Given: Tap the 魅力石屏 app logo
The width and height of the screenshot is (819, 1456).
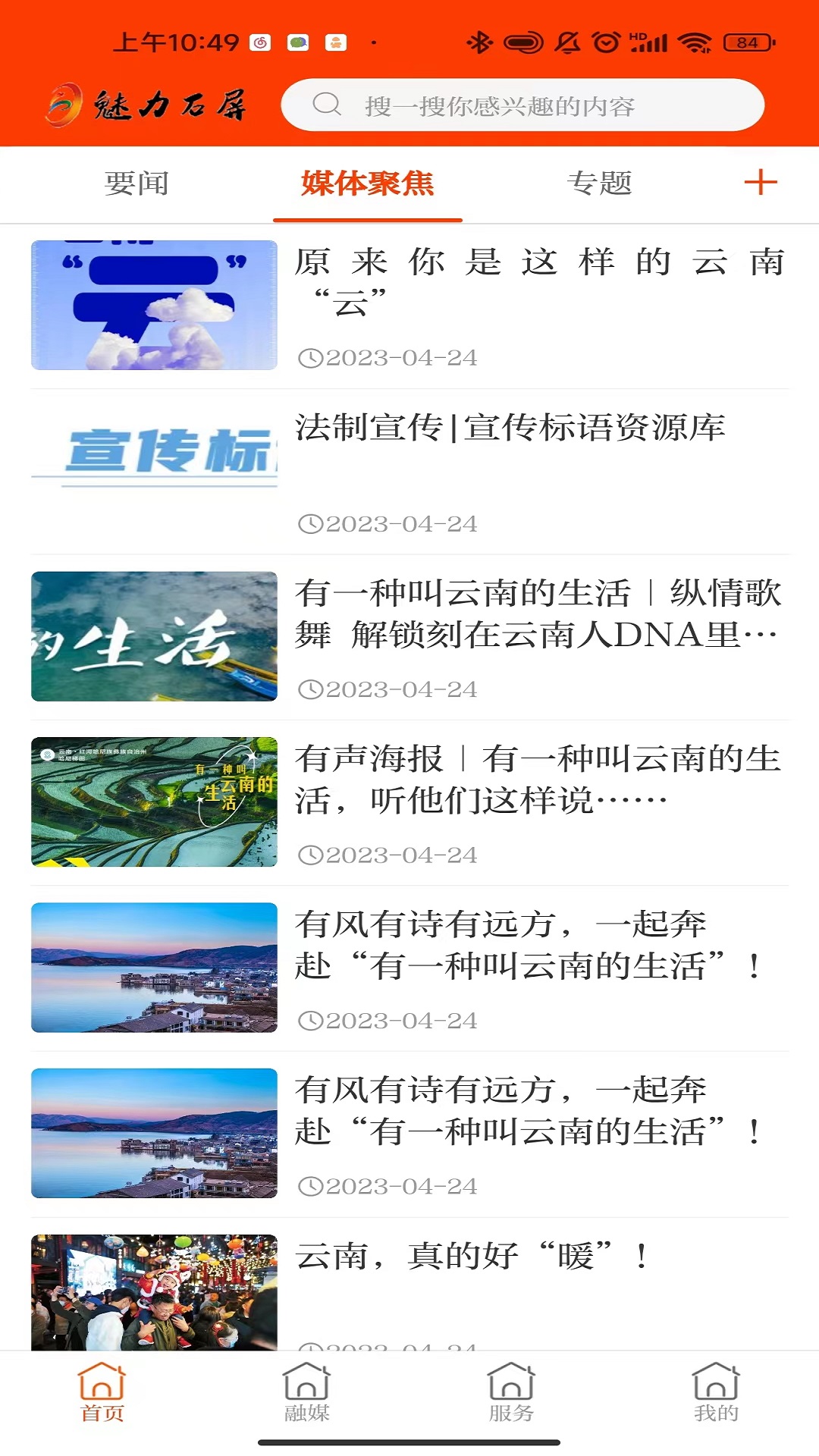Looking at the screenshot, I should [149, 105].
